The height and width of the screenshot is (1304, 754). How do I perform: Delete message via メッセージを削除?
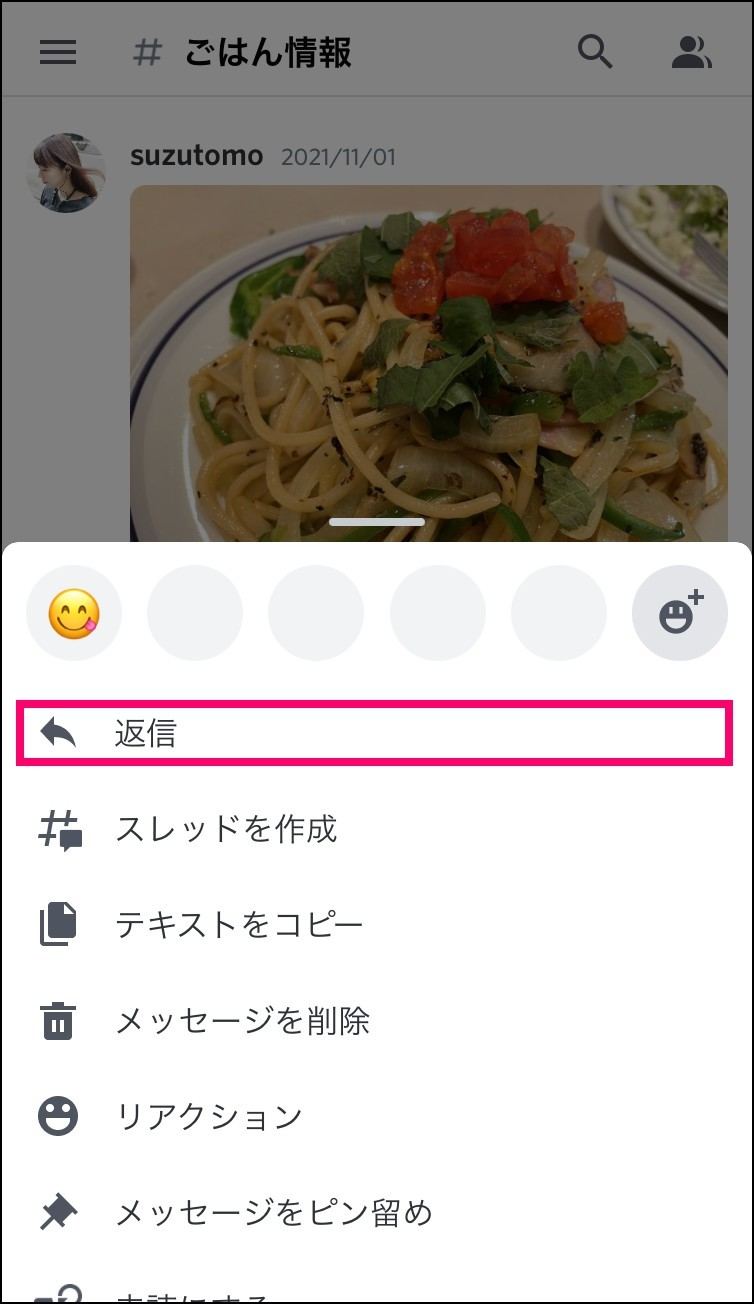[242, 1021]
